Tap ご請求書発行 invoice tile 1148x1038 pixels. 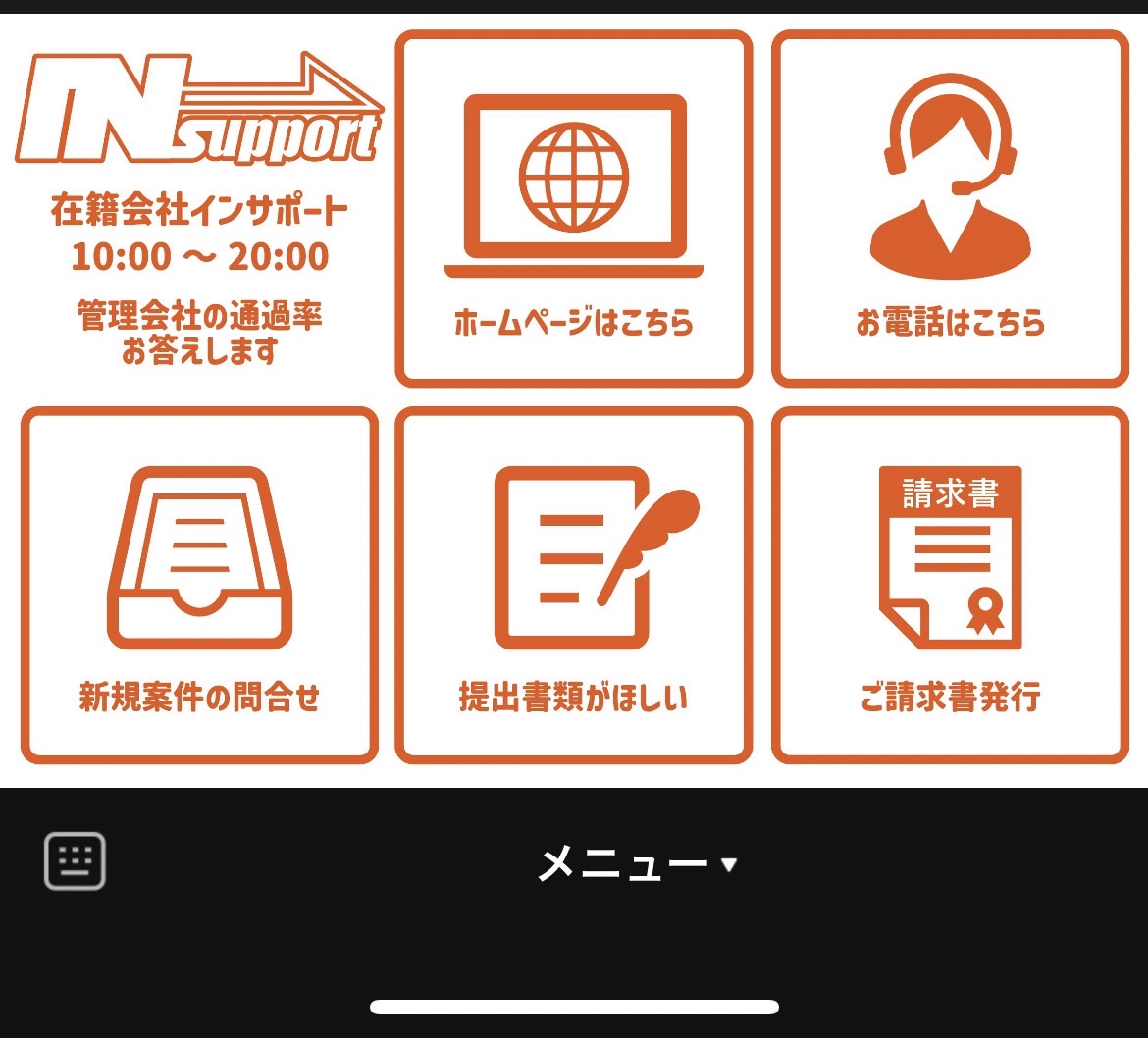coord(950,585)
